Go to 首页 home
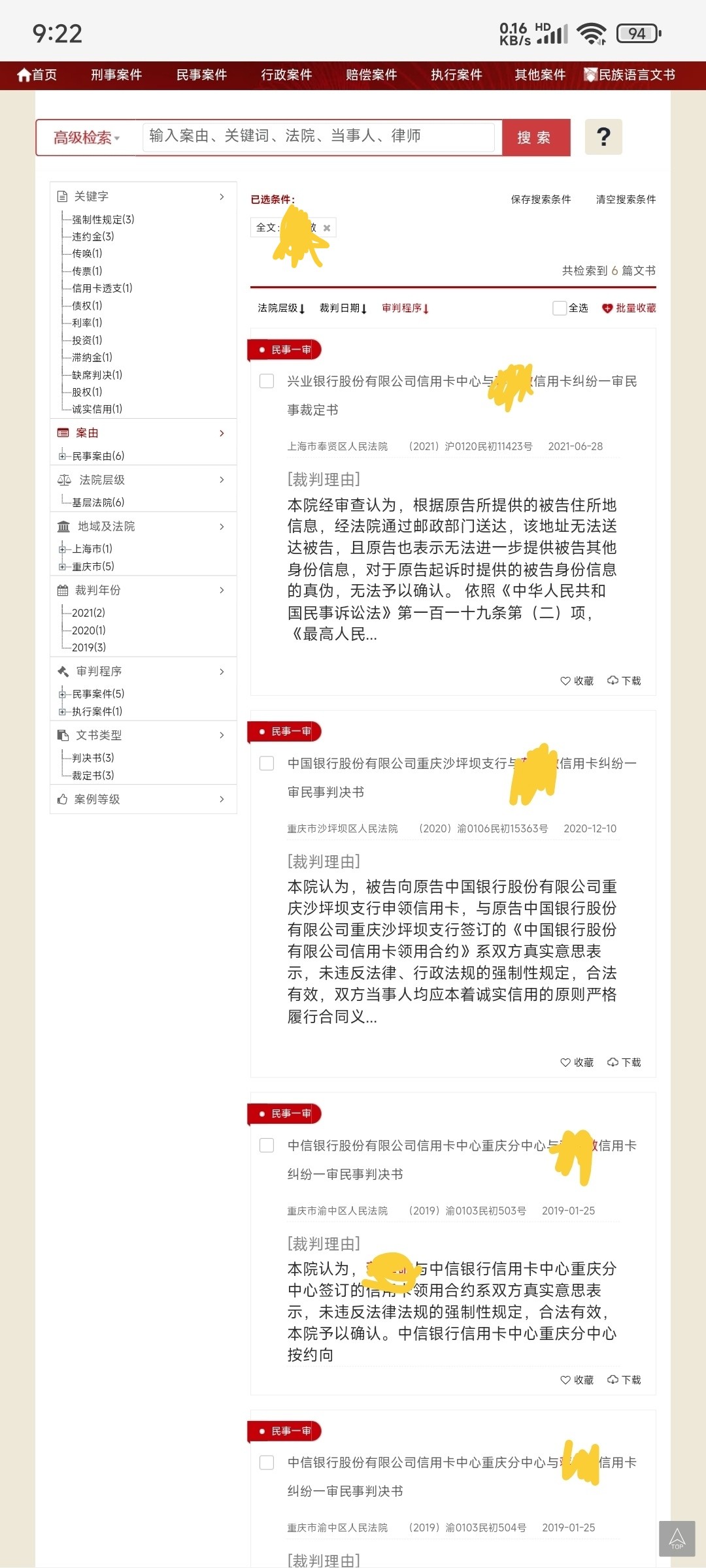The height and width of the screenshot is (1568, 706). tap(37, 75)
